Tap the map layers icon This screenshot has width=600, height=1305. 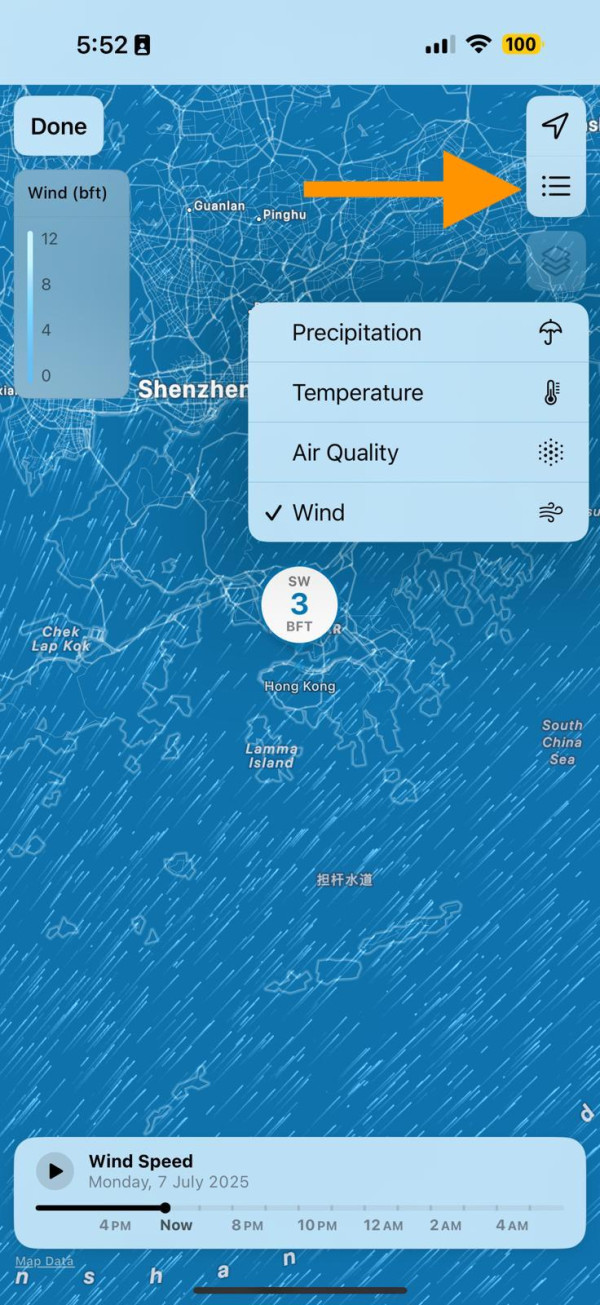[556, 261]
